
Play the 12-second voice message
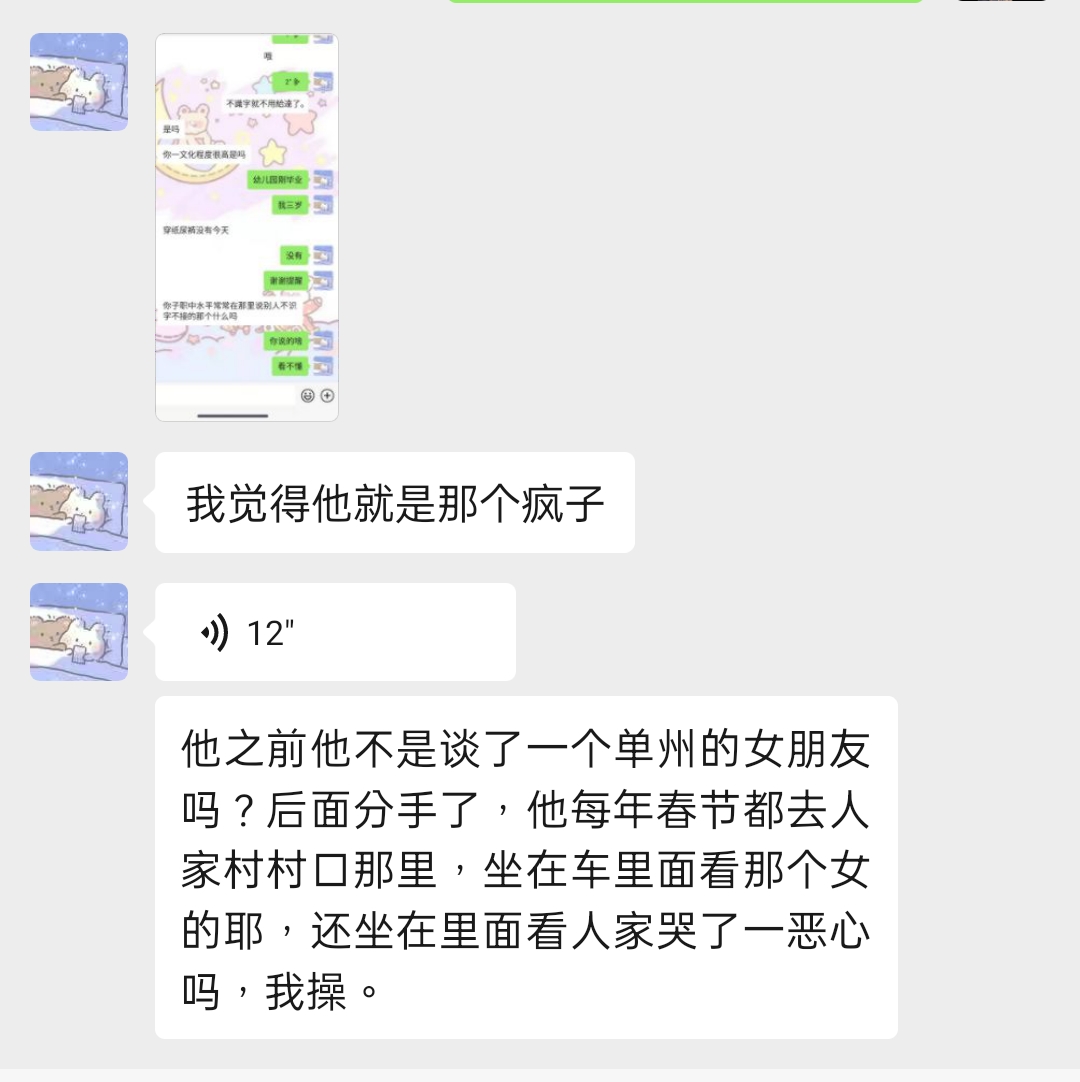[334, 632]
